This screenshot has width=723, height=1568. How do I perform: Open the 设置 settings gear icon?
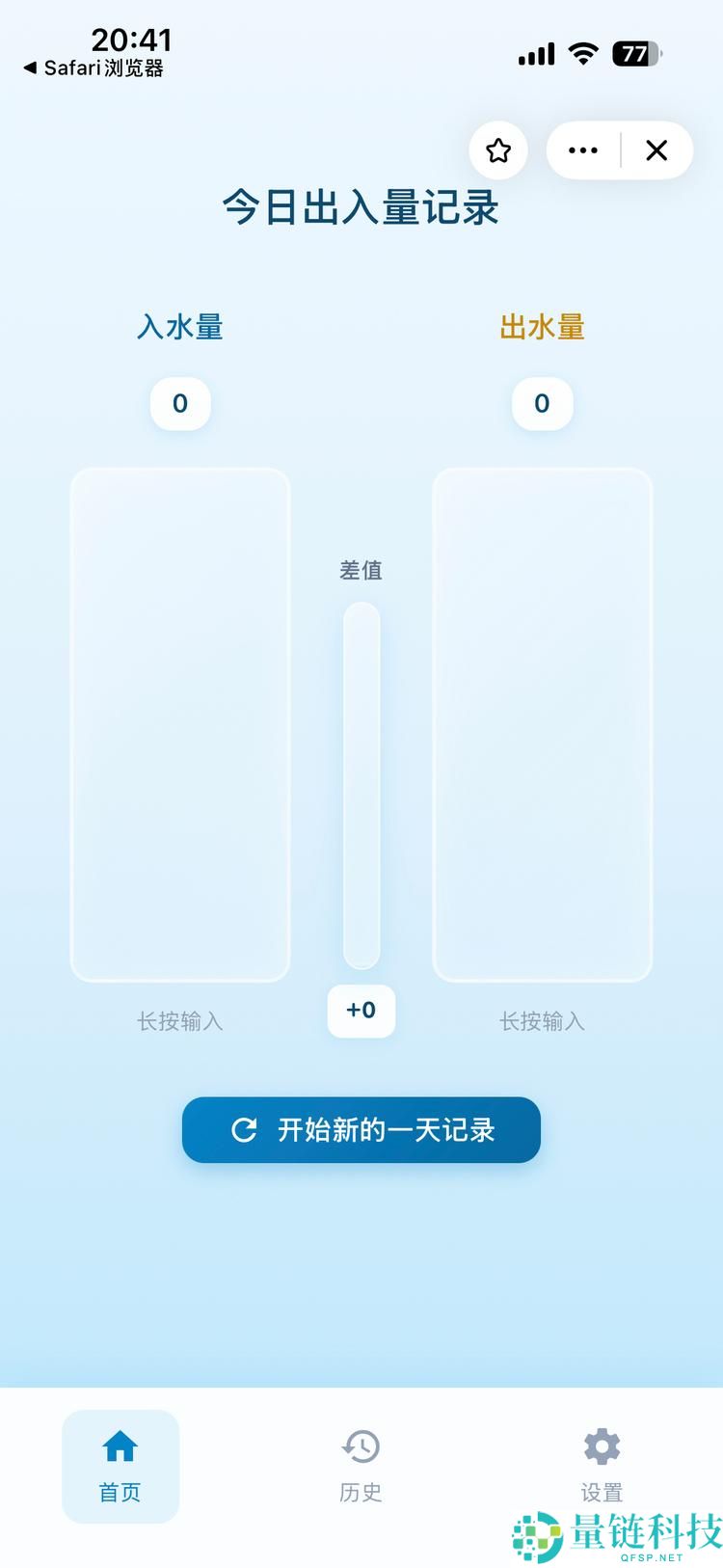click(x=601, y=1446)
